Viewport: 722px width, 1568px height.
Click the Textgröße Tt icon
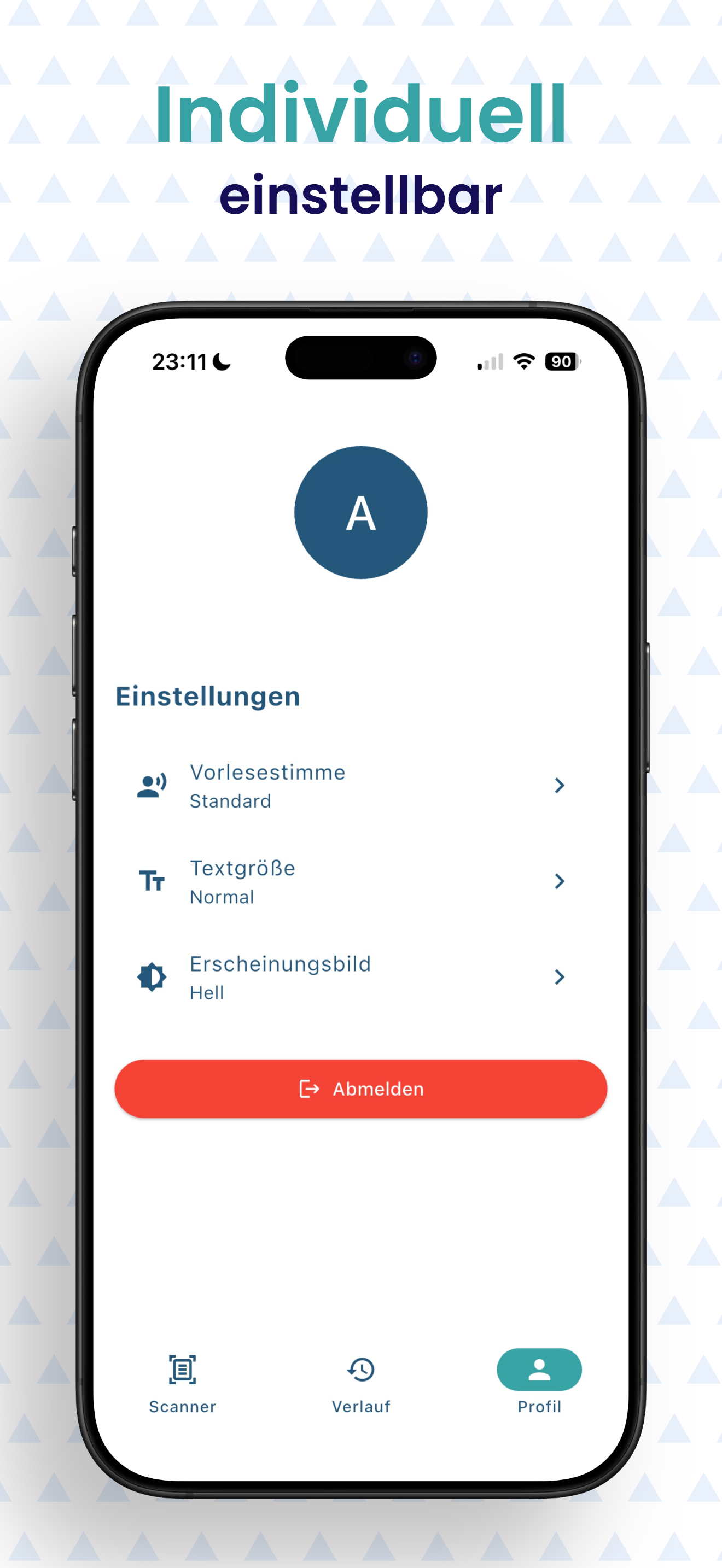pyautogui.click(x=152, y=881)
